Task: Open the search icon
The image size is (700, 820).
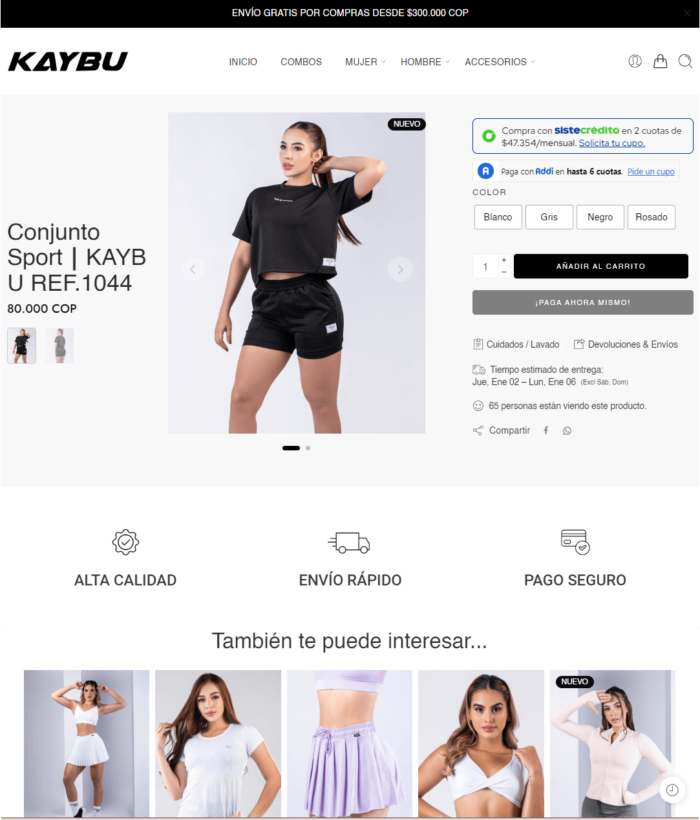Action: (x=685, y=61)
